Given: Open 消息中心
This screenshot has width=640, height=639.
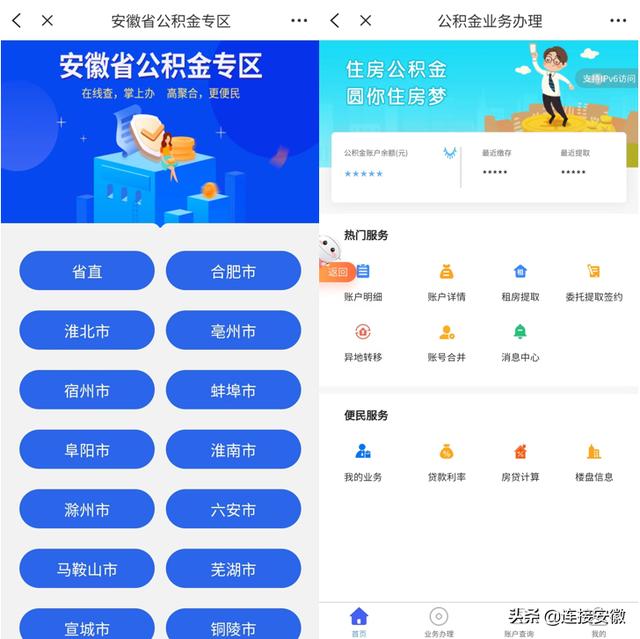Looking at the screenshot, I should pyautogui.click(x=520, y=342).
